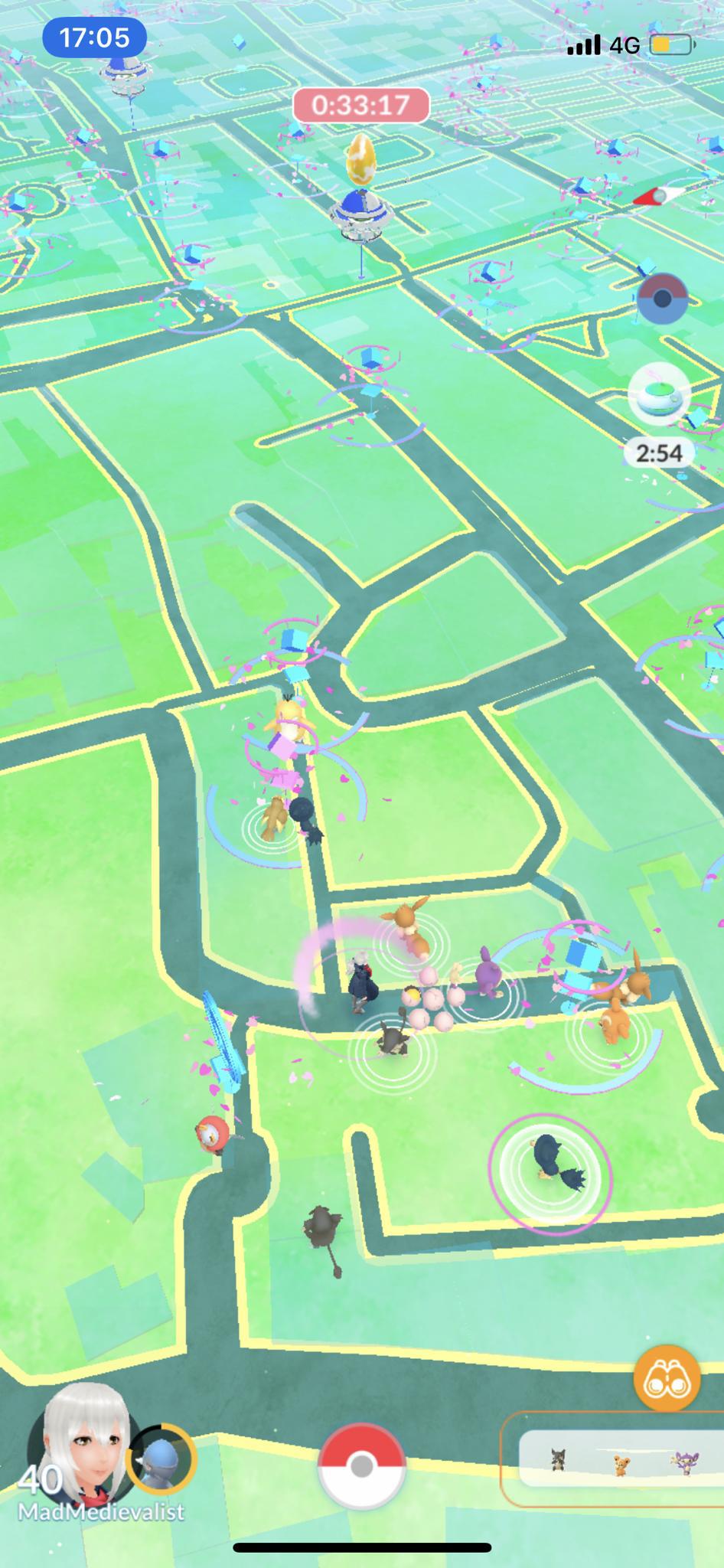Screen dimensions: 724x1568
Task: Open the buddy Pokémon portrait
Action: [162, 1459]
